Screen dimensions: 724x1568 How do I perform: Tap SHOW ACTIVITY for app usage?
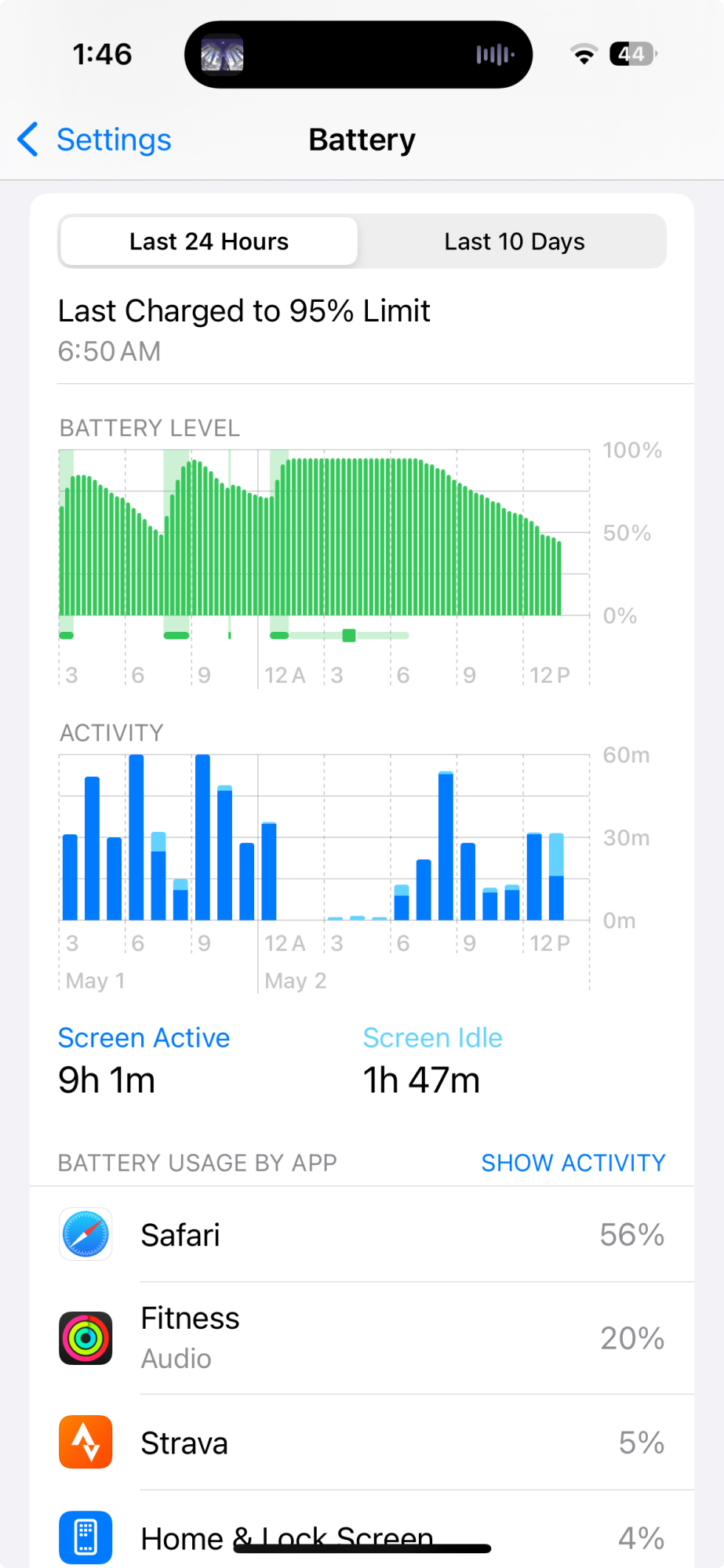click(x=573, y=1163)
